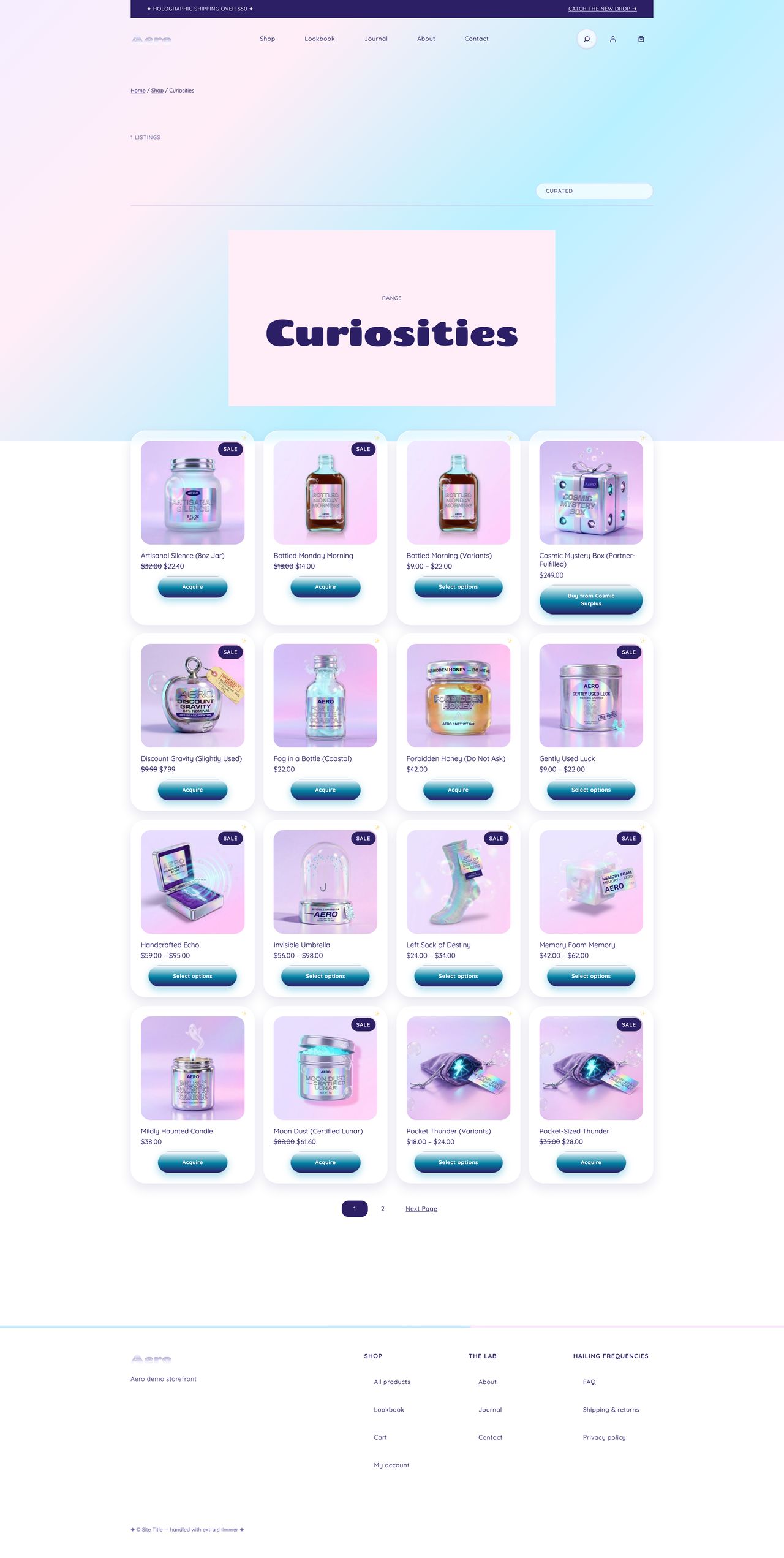784x1558 pixels.
Task: Open Journal from the top navigation
Action: coord(376,39)
